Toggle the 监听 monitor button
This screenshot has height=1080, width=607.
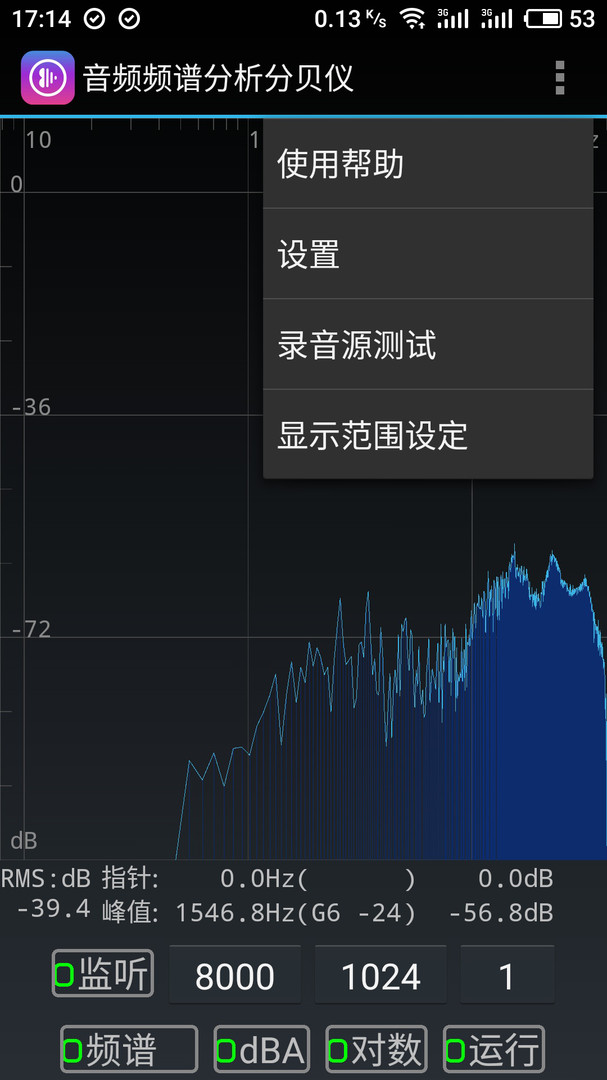coord(103,973)
